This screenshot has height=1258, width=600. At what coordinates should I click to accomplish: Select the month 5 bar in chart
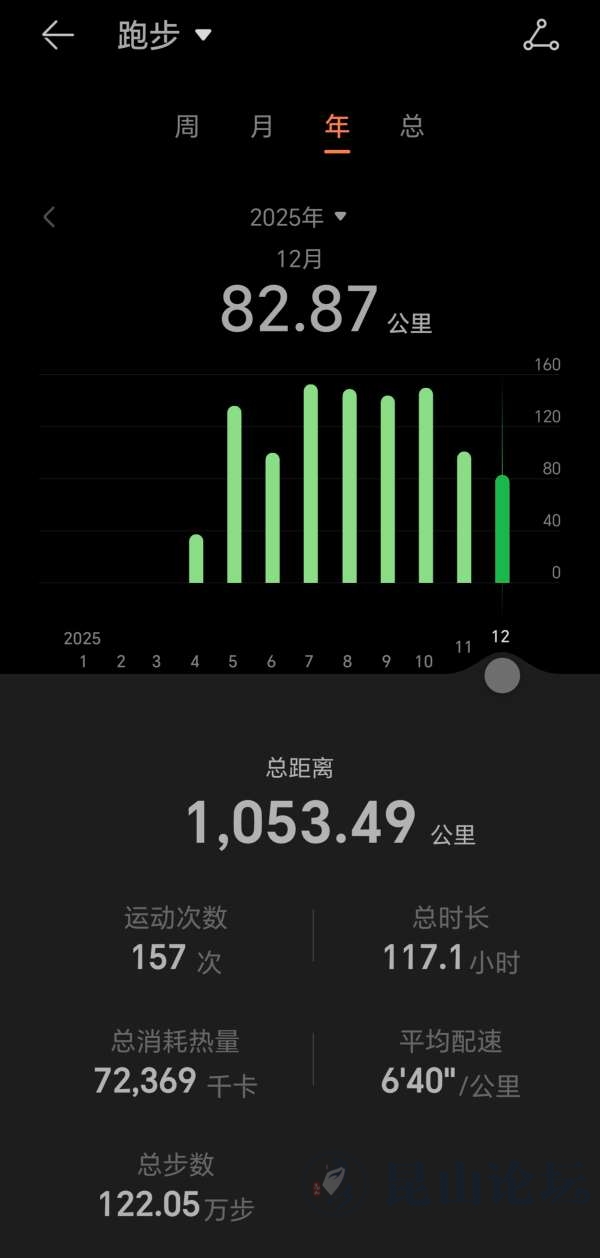point(234,495)
